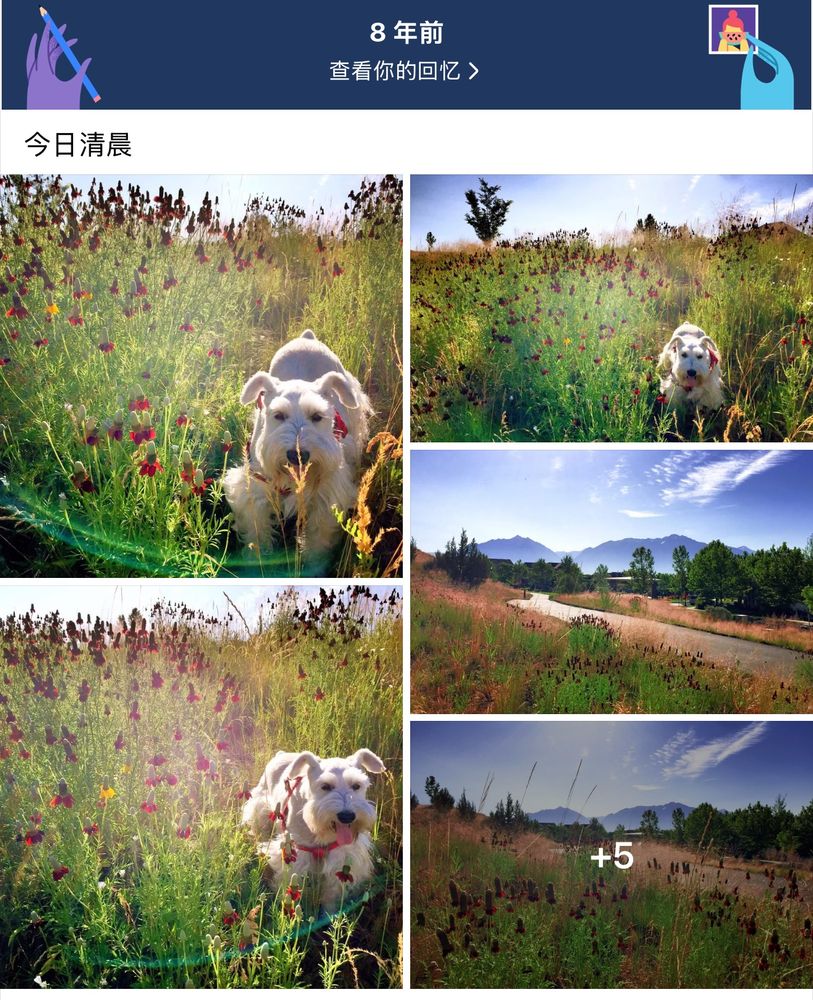Open the photo of the schnauzer behind the grass

click(x=201, y=376)
